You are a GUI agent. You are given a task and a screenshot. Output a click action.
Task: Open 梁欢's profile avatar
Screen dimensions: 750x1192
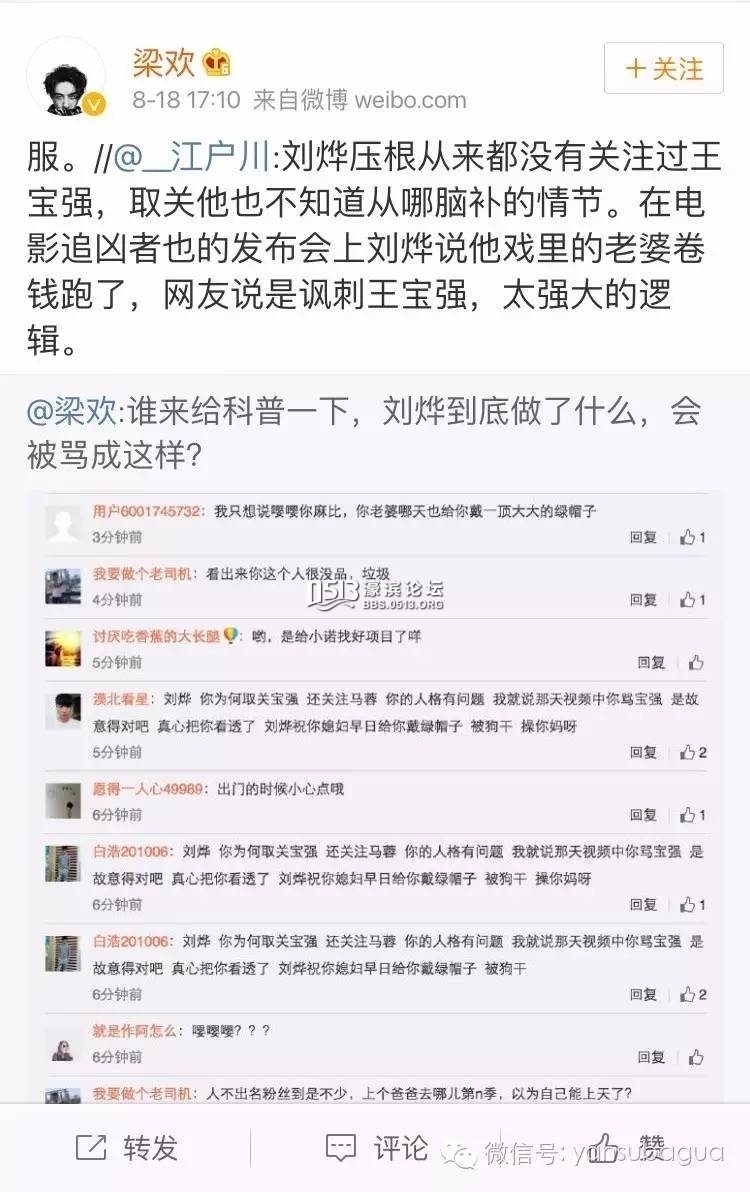pyautogui.click(x=66, y=78)
